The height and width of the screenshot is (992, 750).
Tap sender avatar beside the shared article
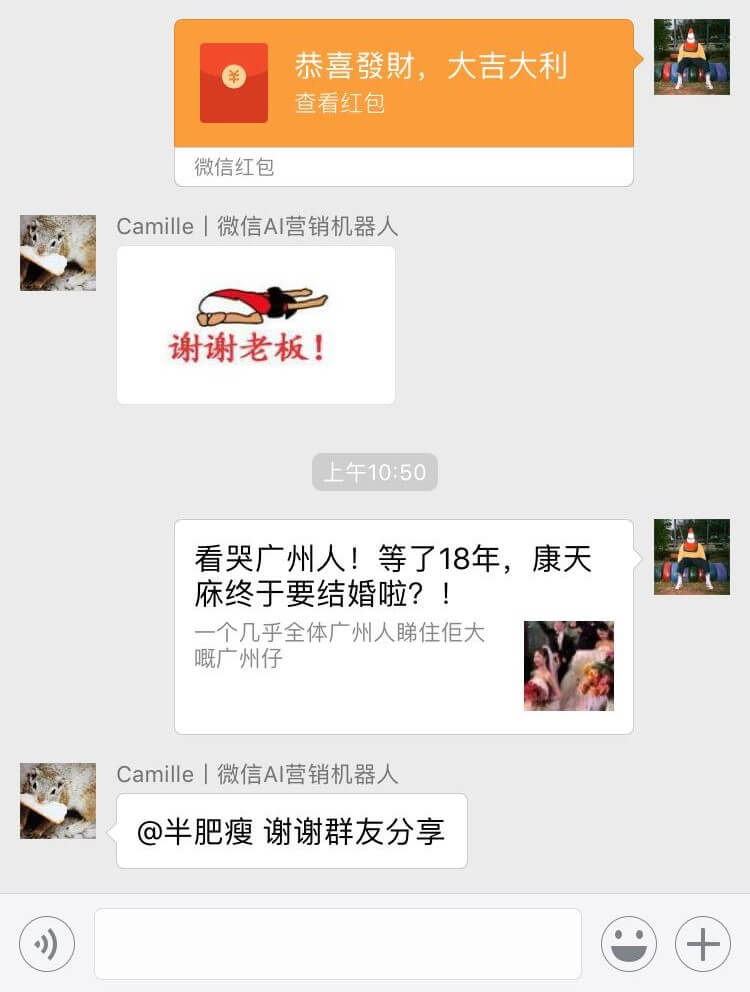point(691,557)
